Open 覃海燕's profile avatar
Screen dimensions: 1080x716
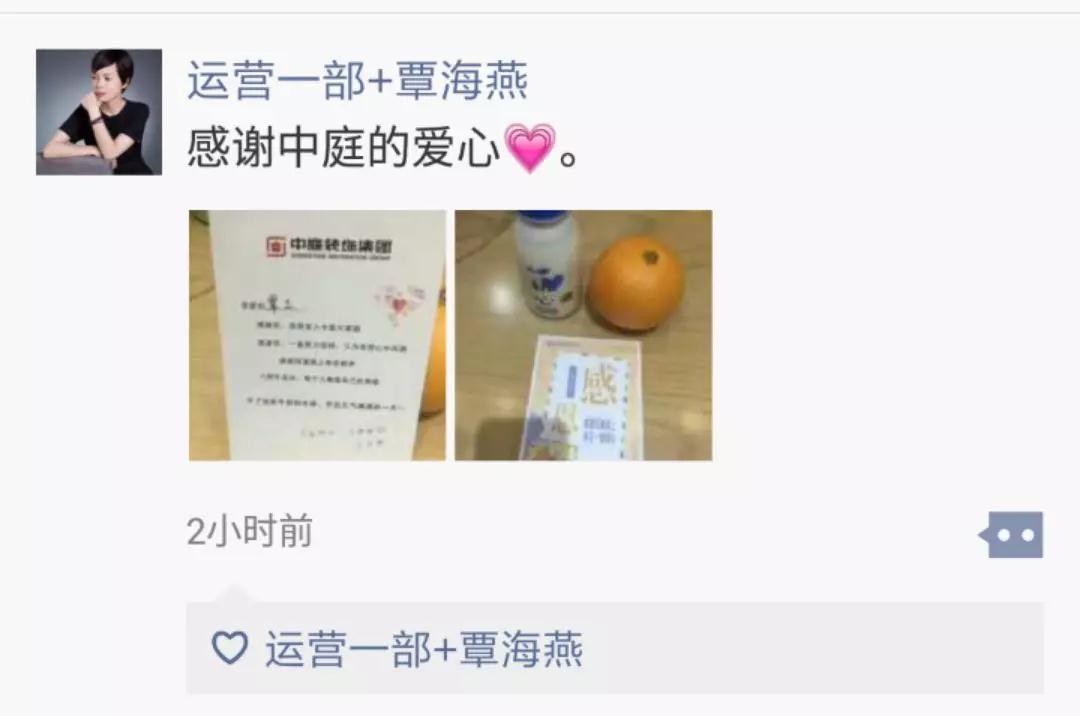(99, 112)
